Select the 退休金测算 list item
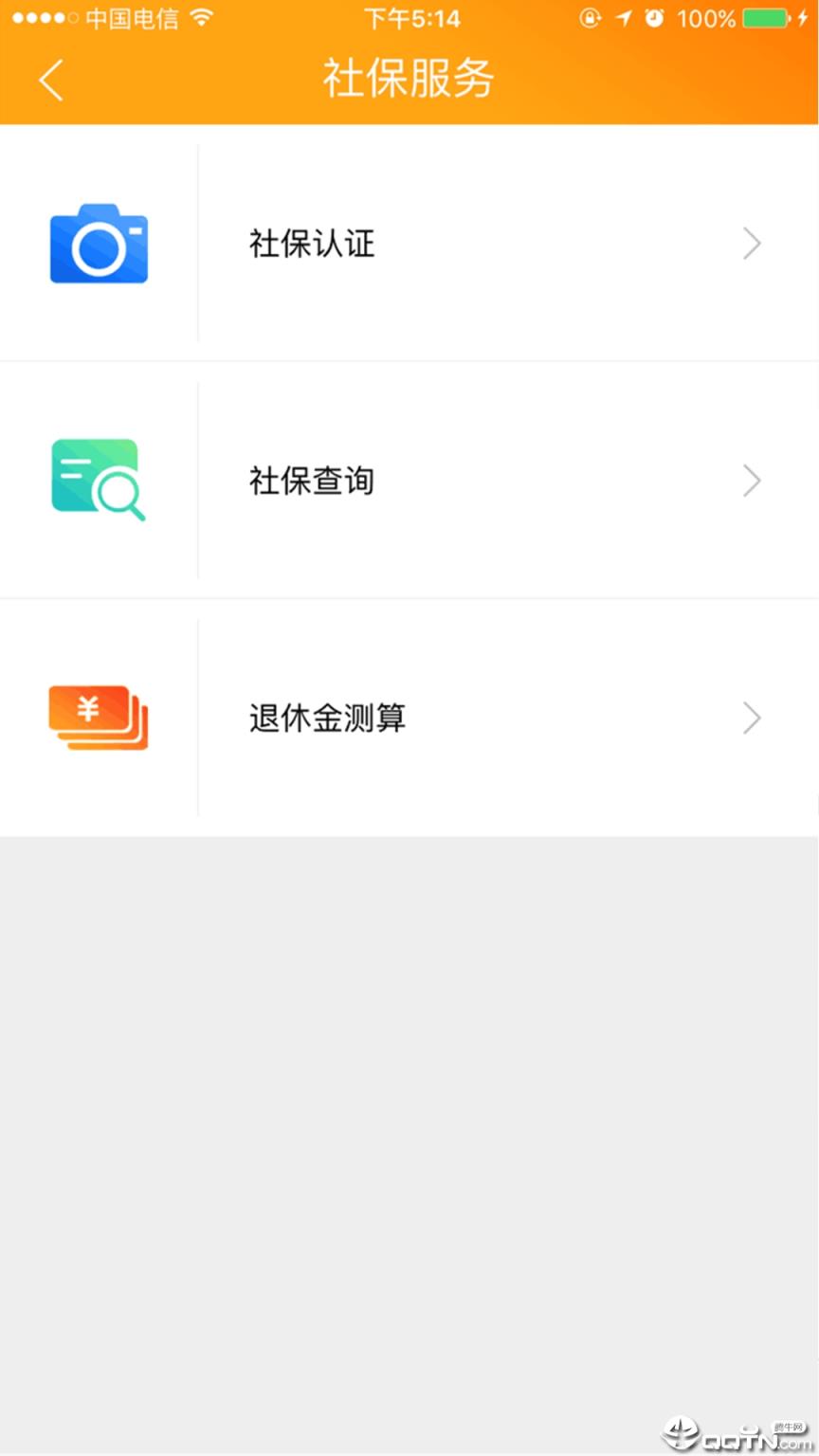819x1456 pixels. 326,718
